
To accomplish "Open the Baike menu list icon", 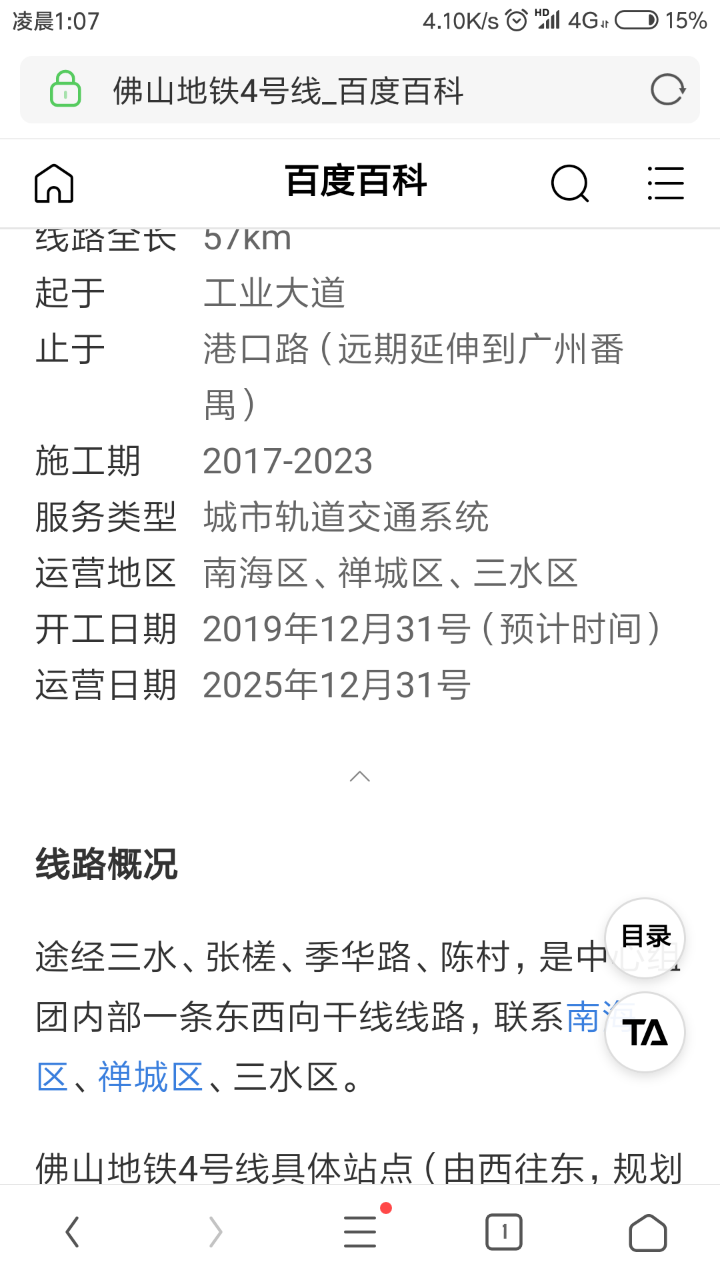I will click(665, 184).
